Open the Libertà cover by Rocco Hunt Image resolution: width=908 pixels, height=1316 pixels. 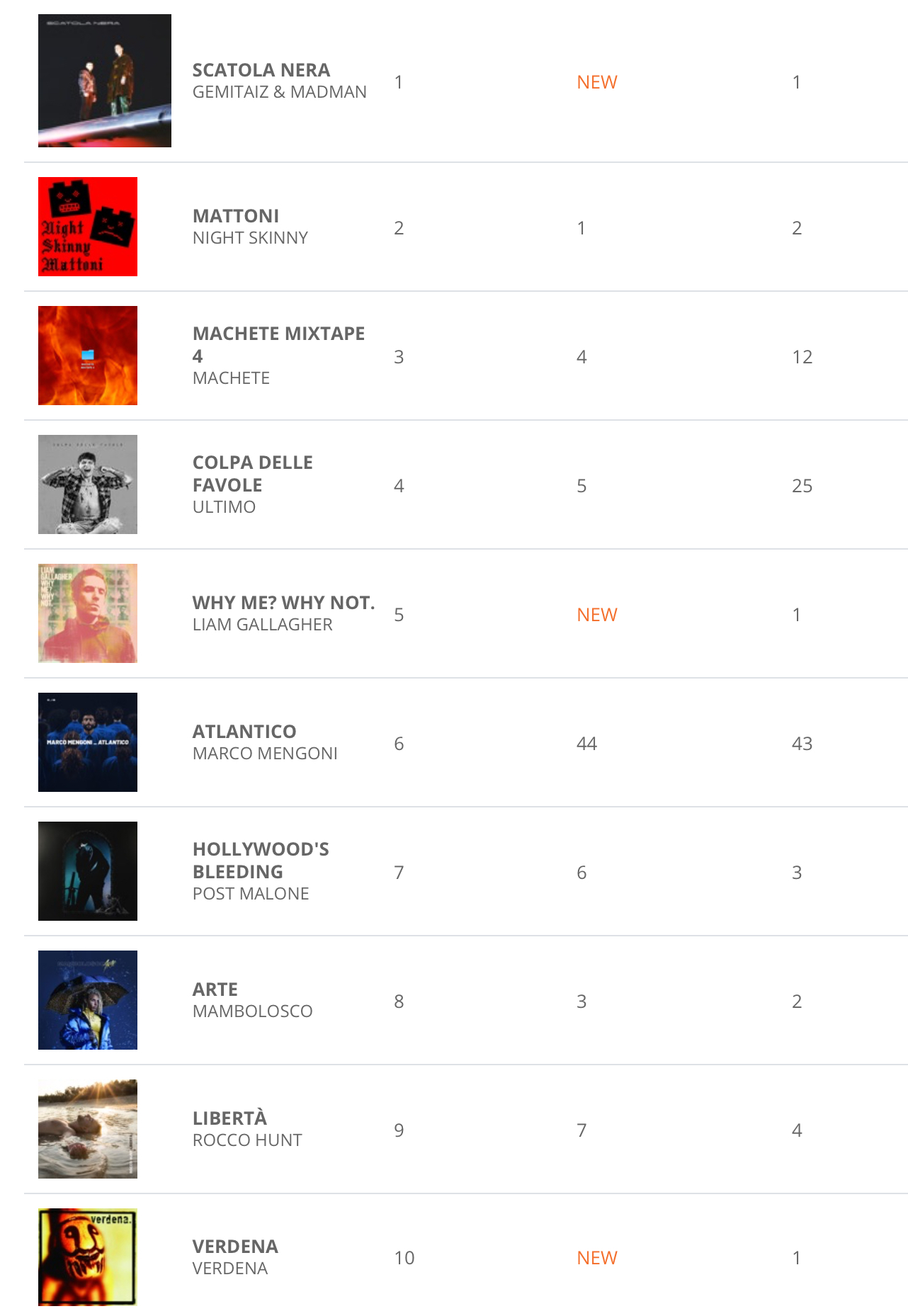pos(88,1129)
